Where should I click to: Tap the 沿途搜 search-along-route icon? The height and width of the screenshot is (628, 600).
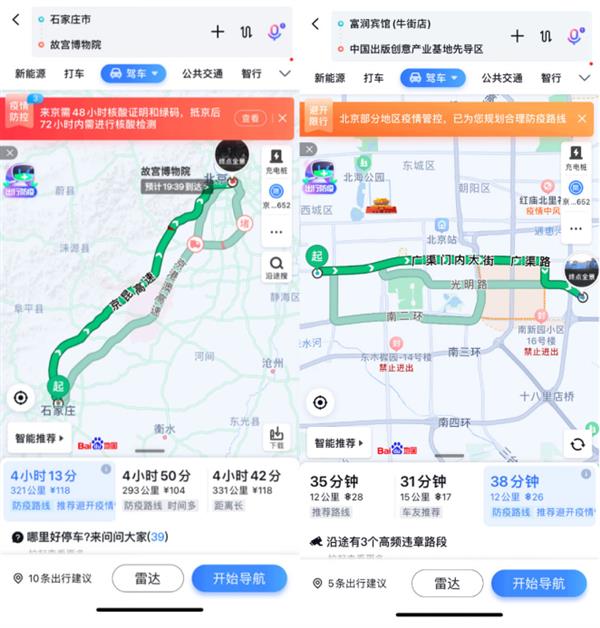[277, 266]
